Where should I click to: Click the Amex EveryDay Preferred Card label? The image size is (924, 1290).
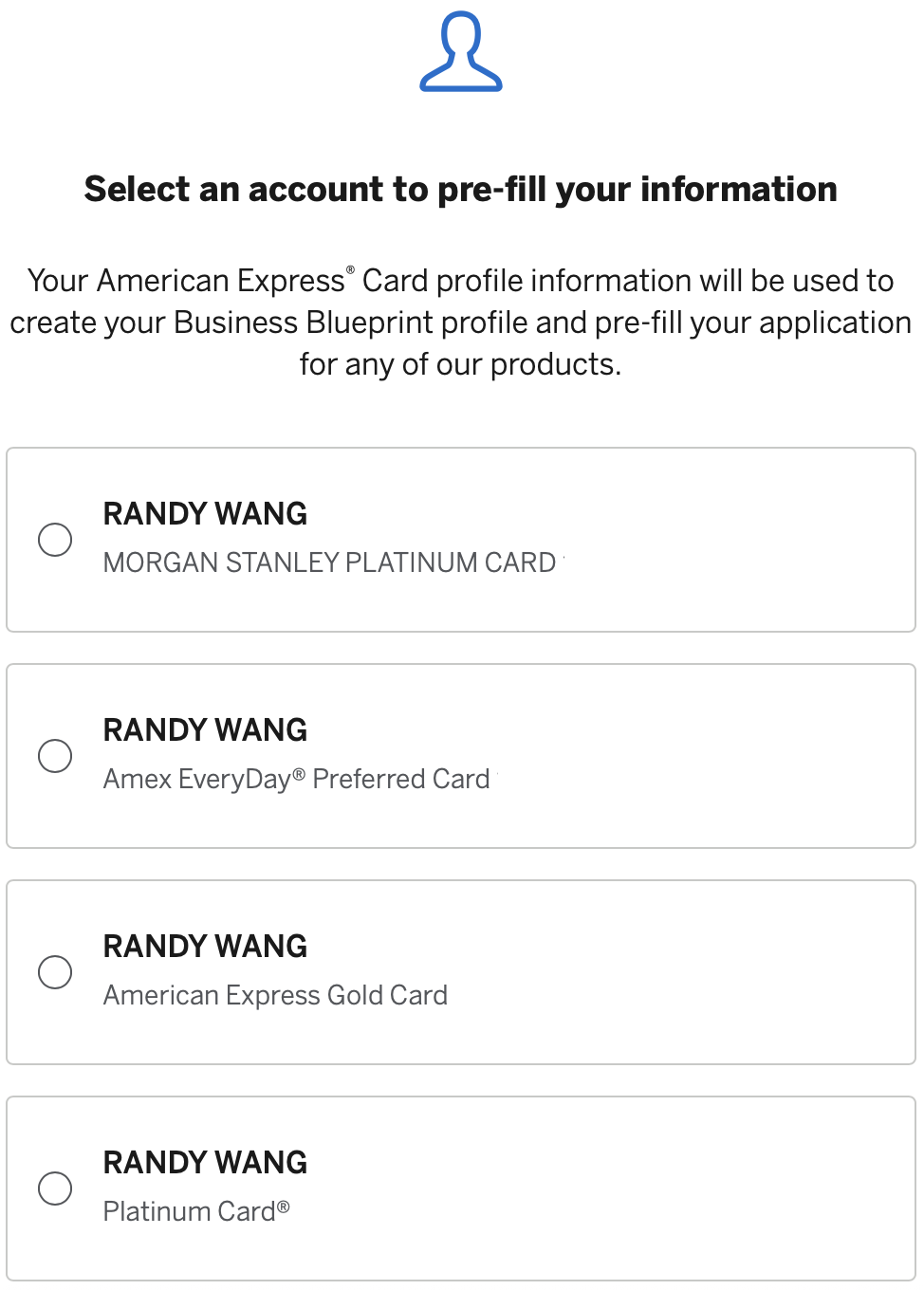coord(295,779)
